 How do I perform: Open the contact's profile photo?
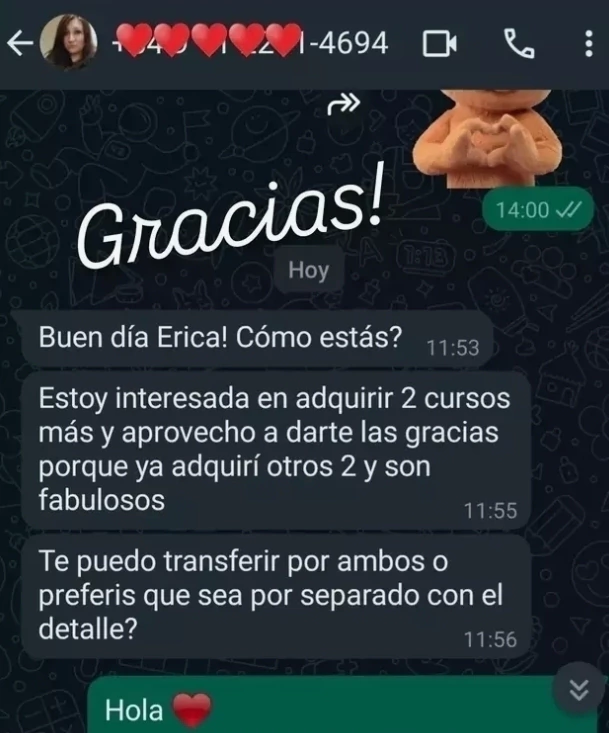69,43
